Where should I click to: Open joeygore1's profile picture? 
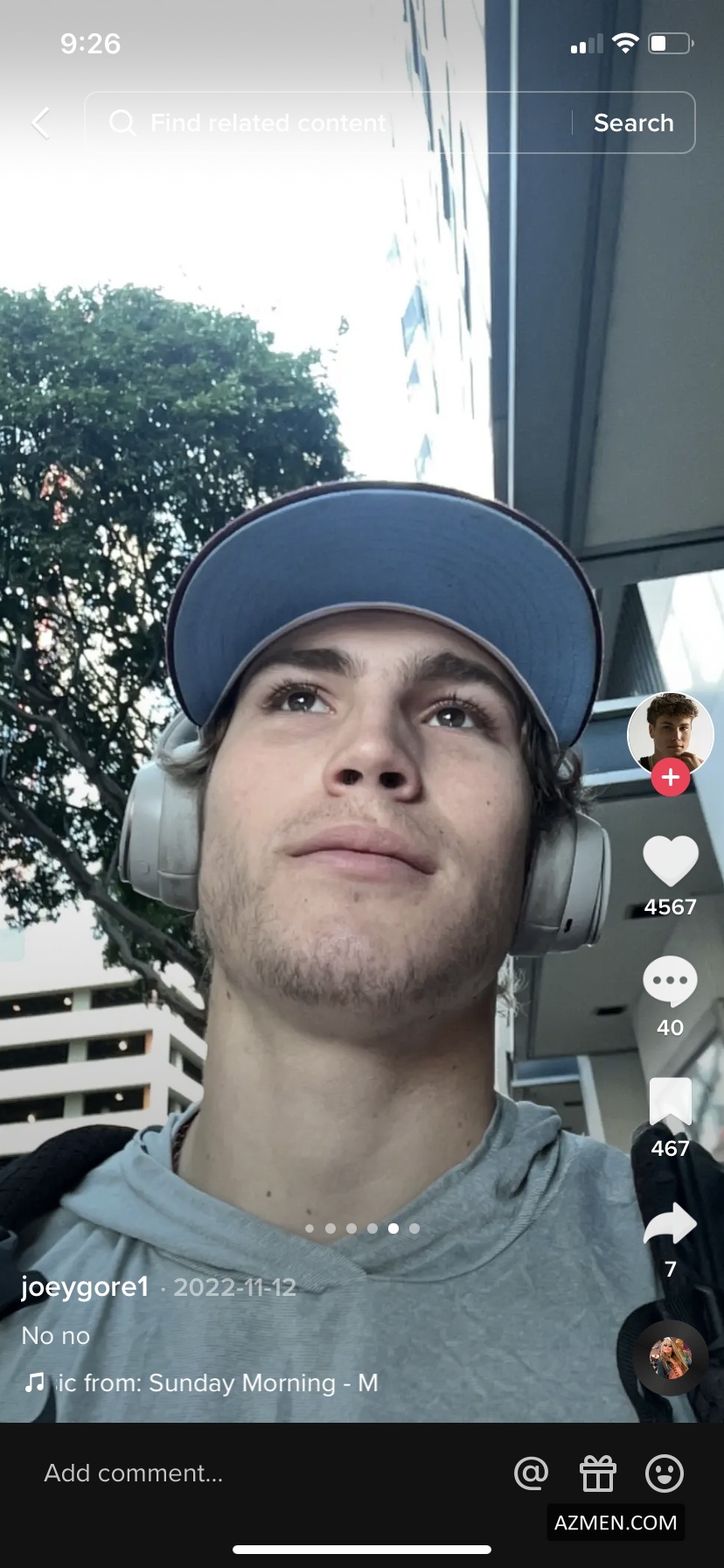[670, 733]
